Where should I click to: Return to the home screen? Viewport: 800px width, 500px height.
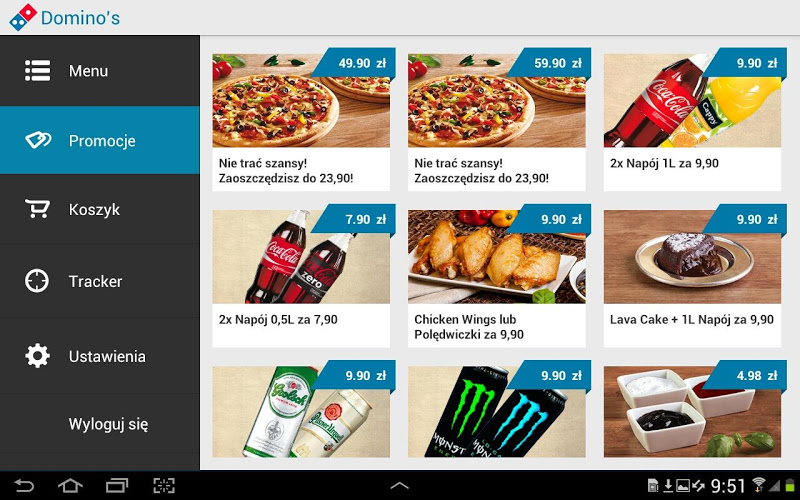pyautogui.click(x=70, y=486)
